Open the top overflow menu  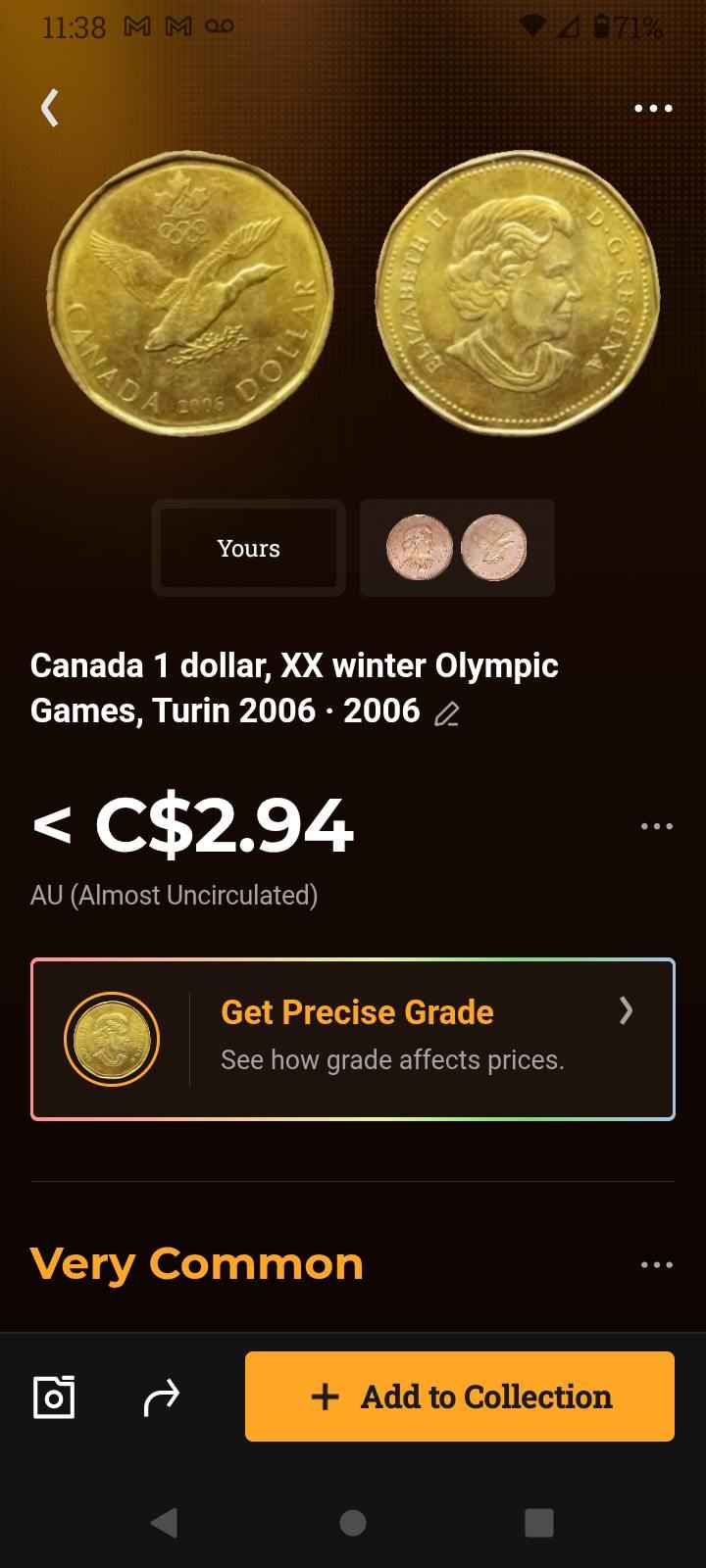653,108
